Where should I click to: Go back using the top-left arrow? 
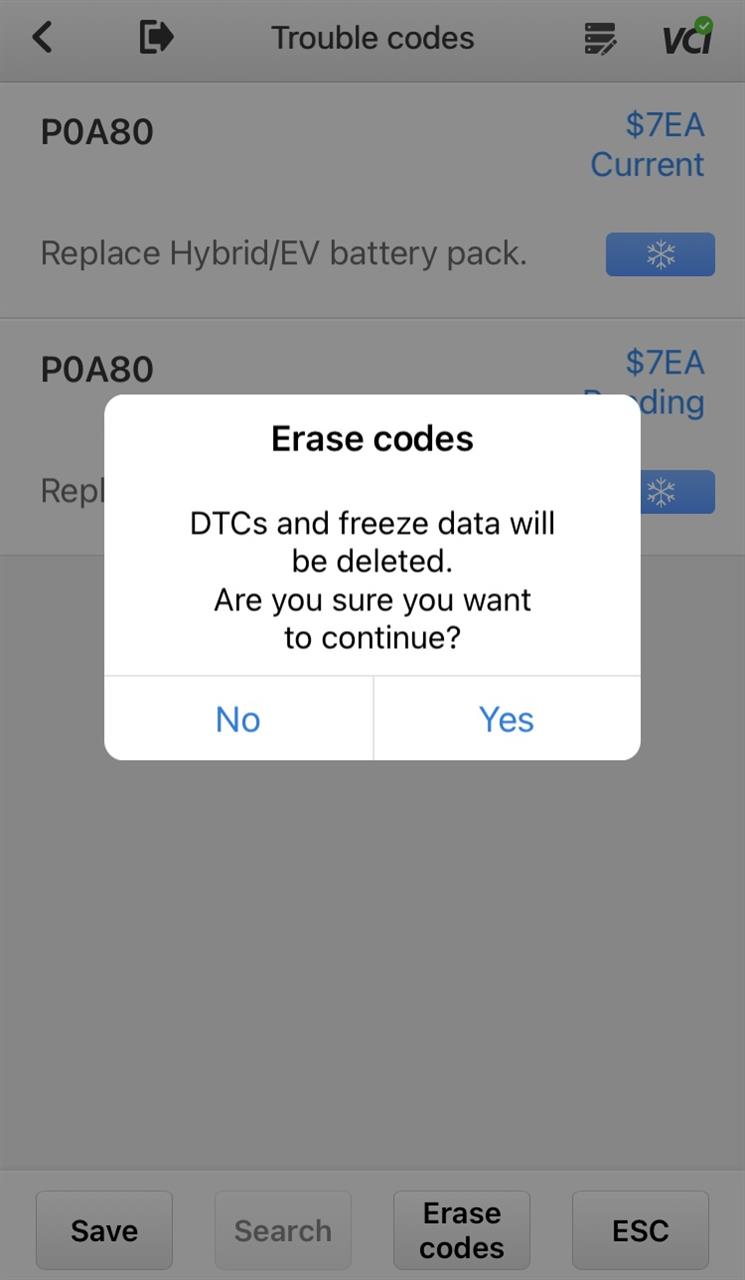point(42,38)
